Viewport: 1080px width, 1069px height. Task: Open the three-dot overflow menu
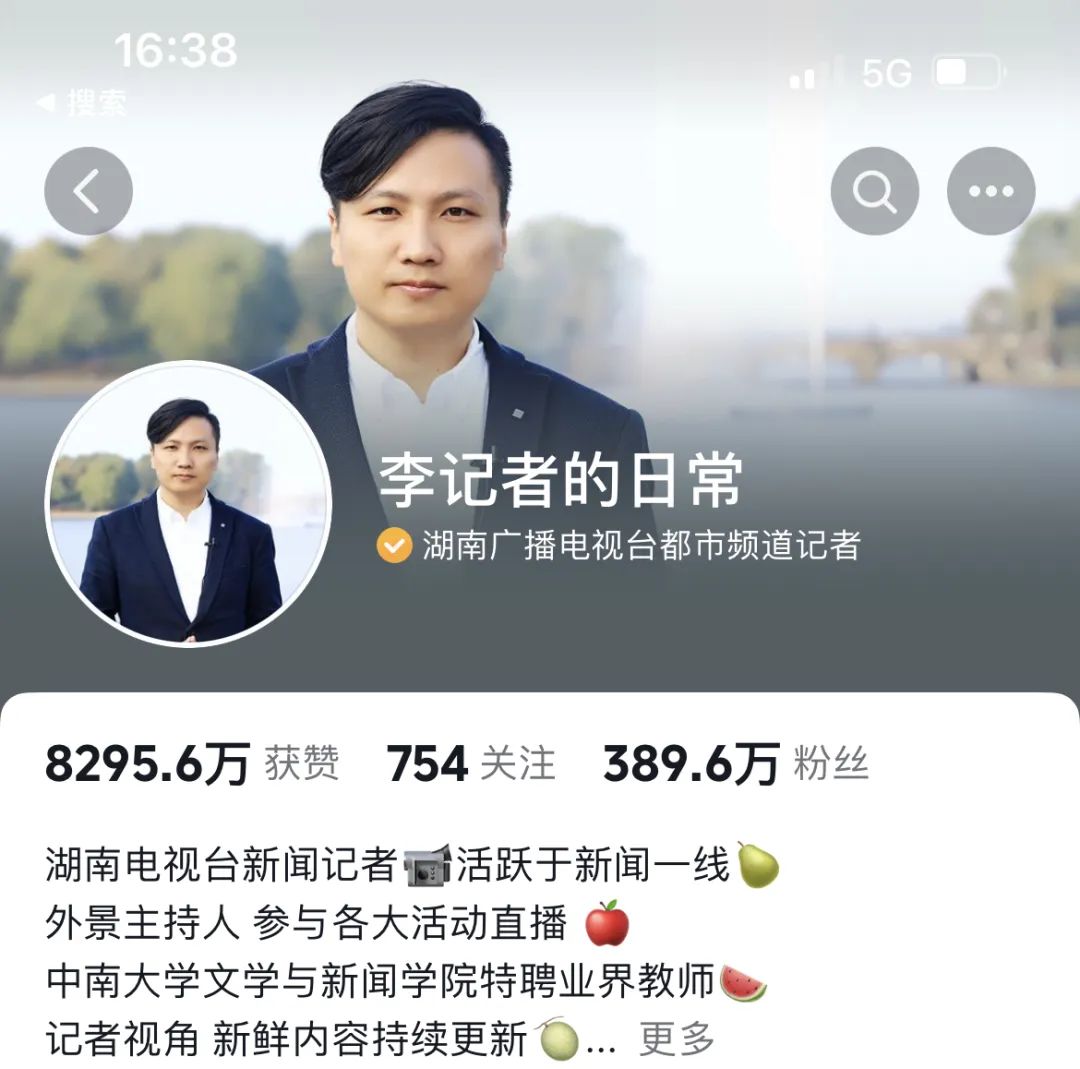click(x=990, y=191)
